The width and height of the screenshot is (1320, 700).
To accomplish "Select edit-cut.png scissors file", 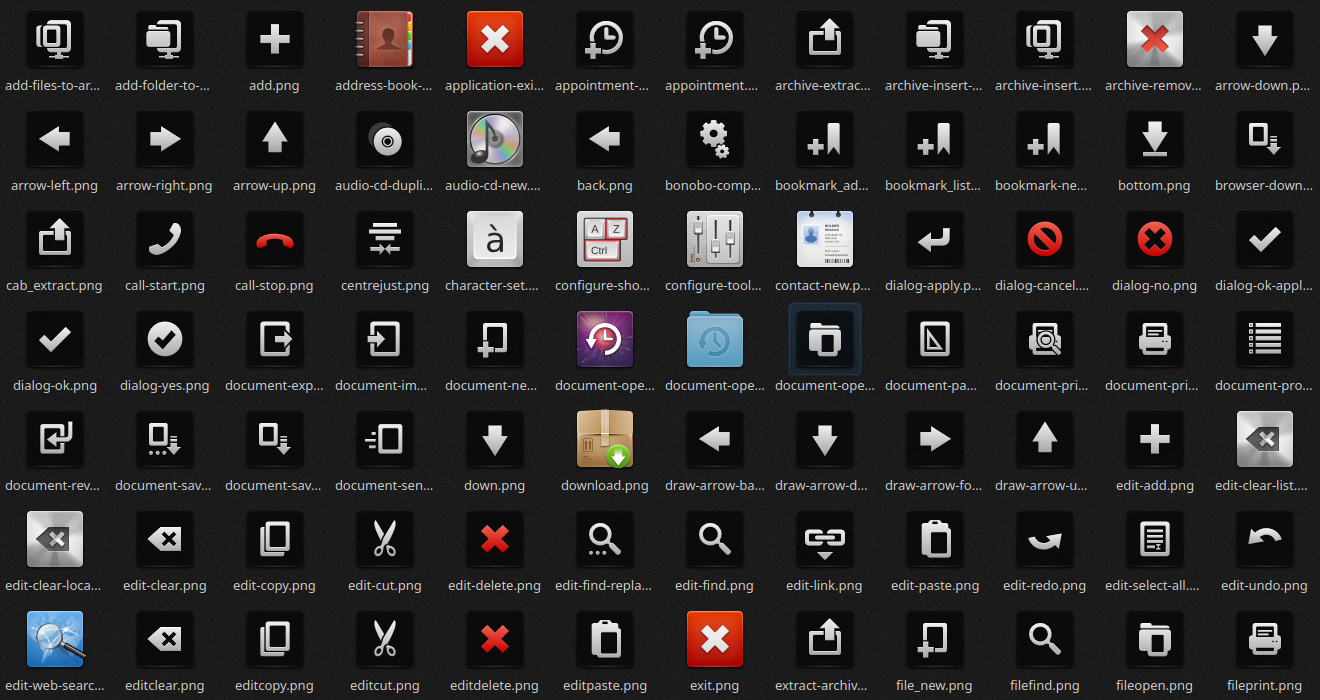I will point(385,540).
